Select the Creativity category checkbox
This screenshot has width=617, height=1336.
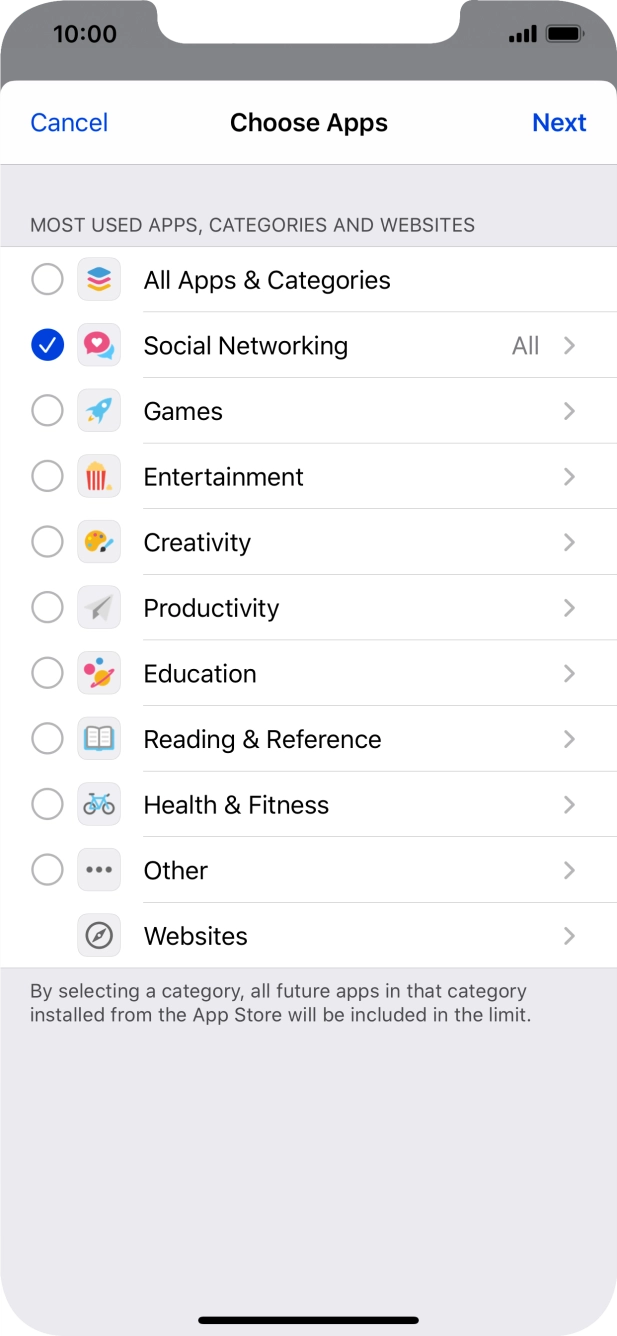47,542
